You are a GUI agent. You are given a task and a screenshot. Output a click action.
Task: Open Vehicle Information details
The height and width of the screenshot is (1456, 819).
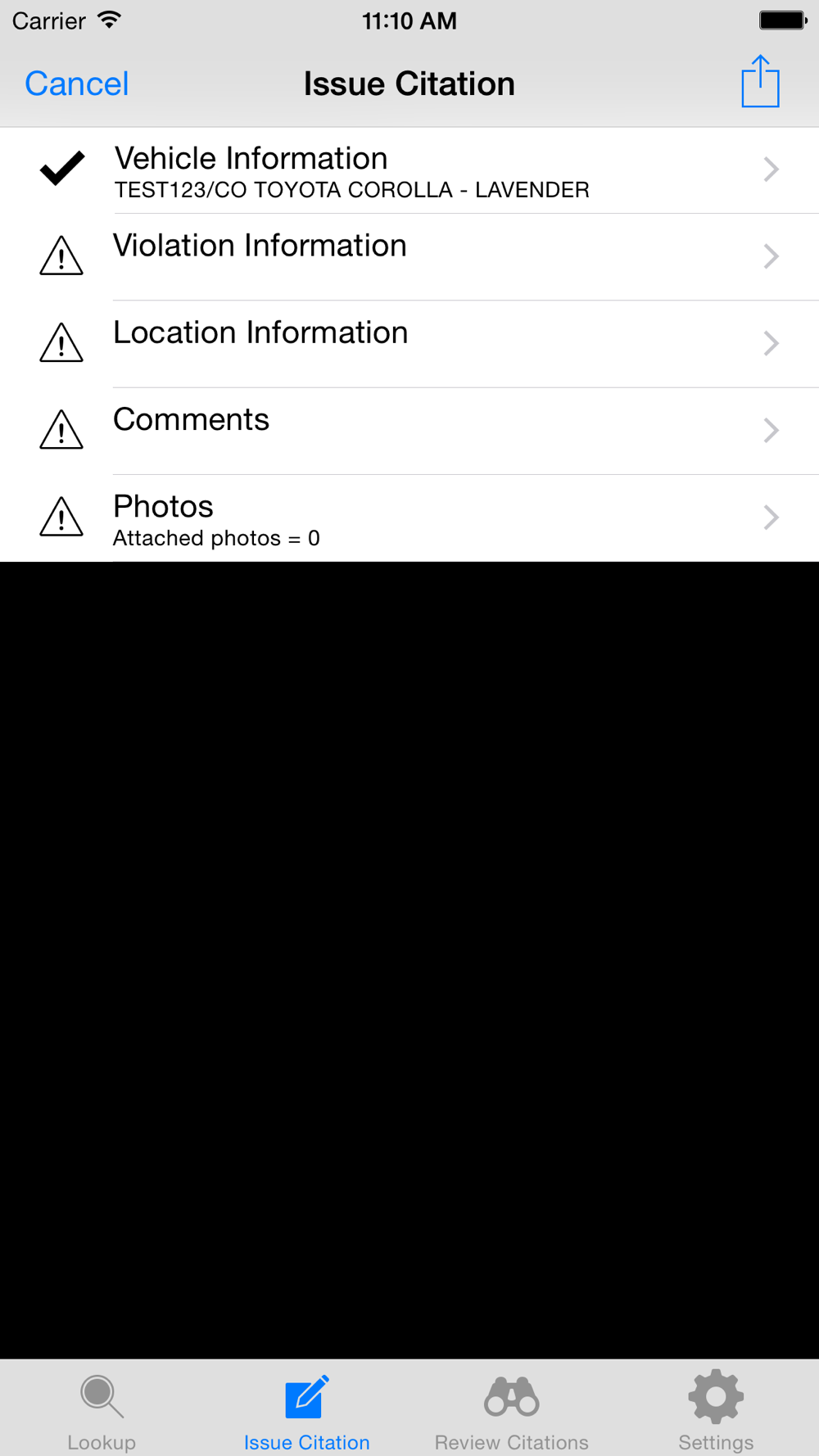tap(409, 170)
